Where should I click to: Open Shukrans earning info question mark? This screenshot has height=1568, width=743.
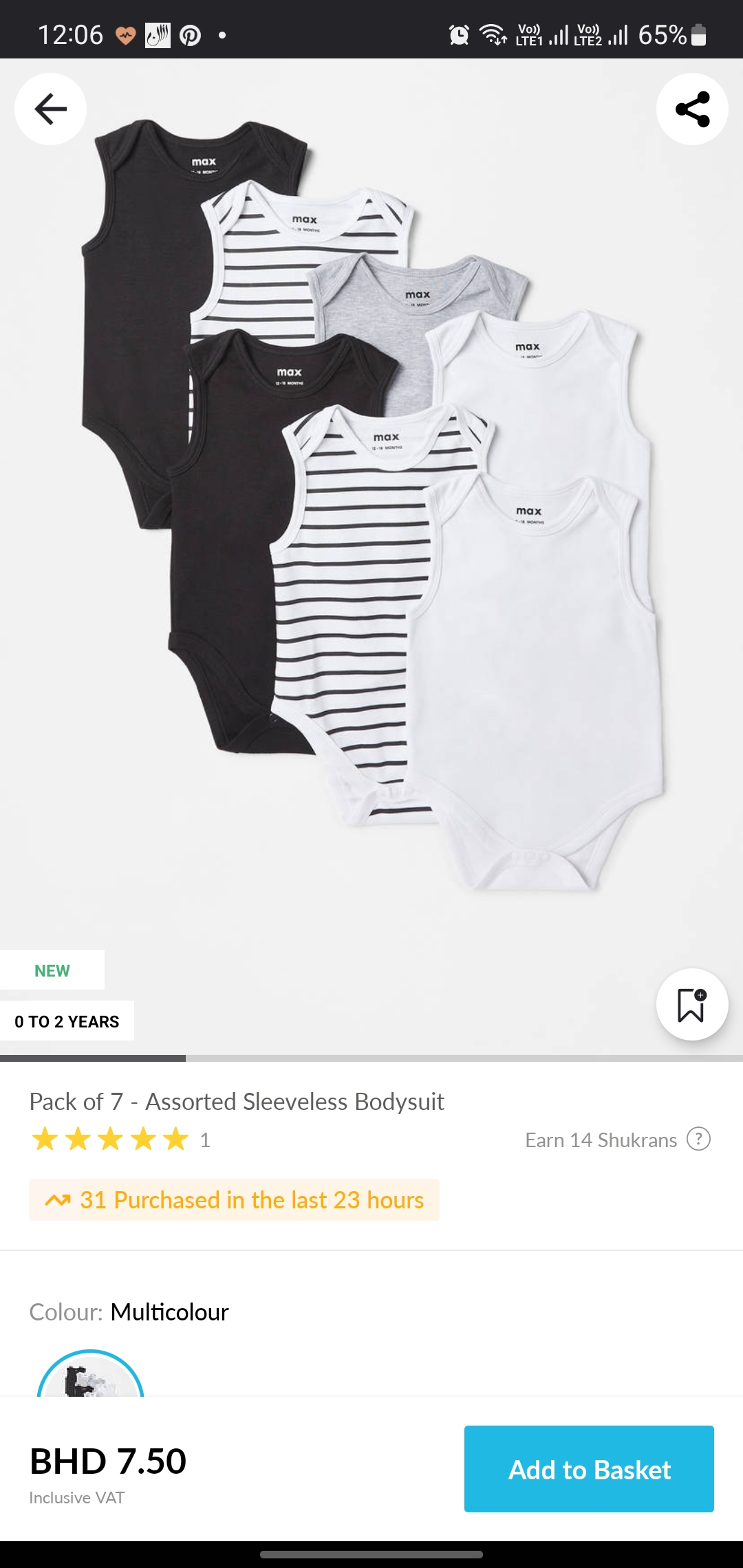point(699,1139)
